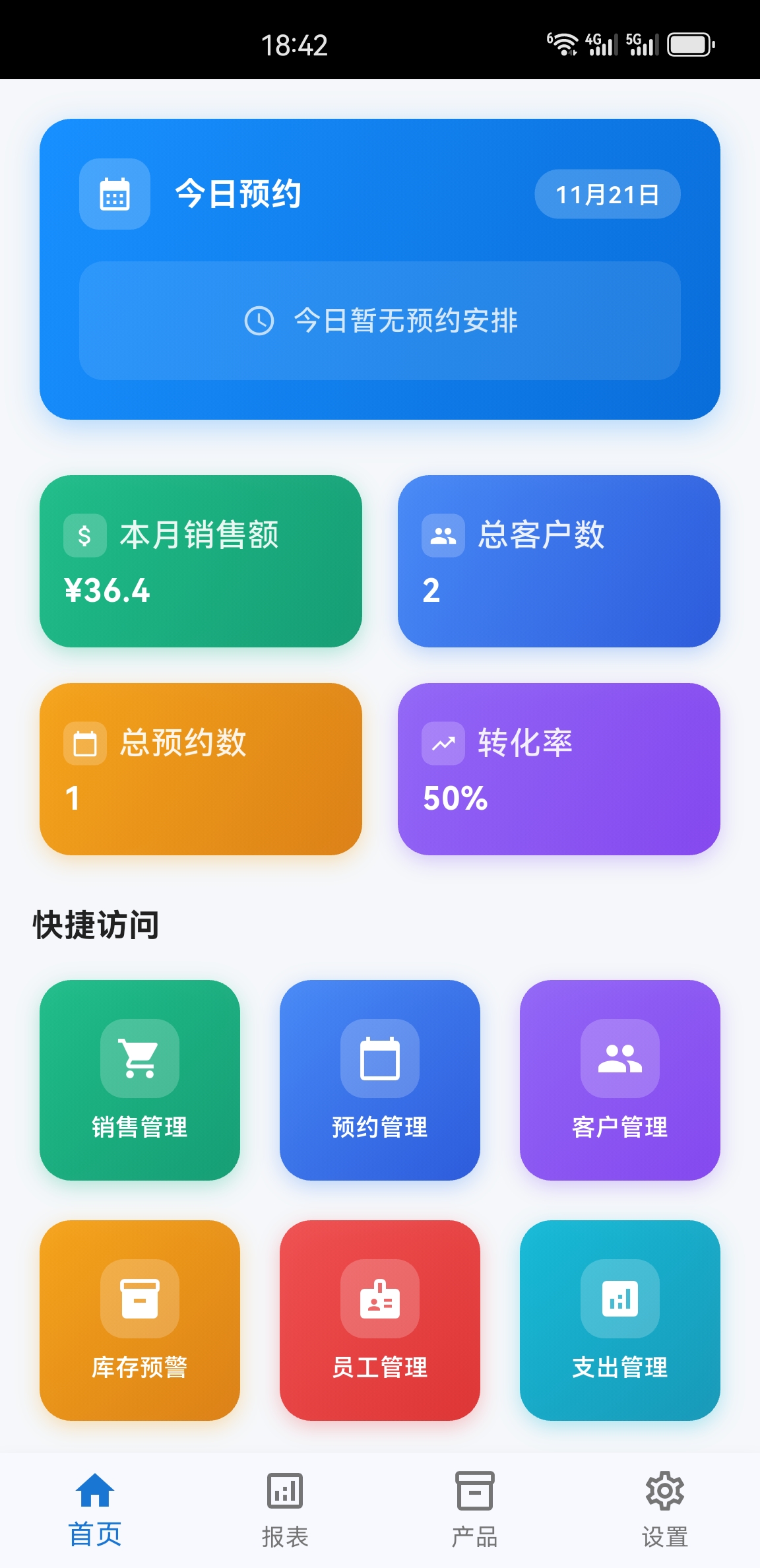The width and height of the screenshot is (760, 1568).
Task: Open the 转化率 50% statistics card
Action: point(559,771)
